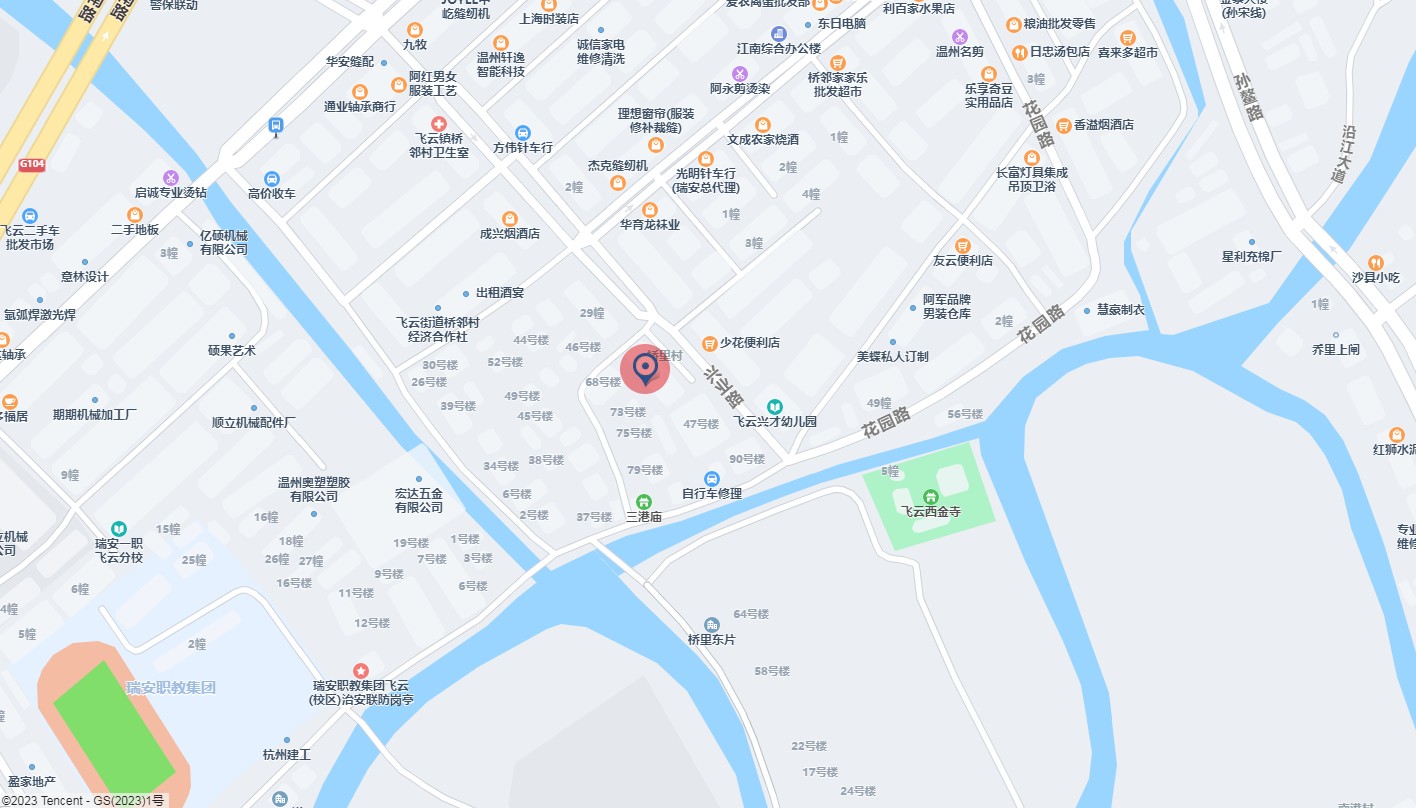Viewport: 1416px width, 808px height.
Task: Select the 飞云西金寺 temple marker
Action: (x=930, y=496)
